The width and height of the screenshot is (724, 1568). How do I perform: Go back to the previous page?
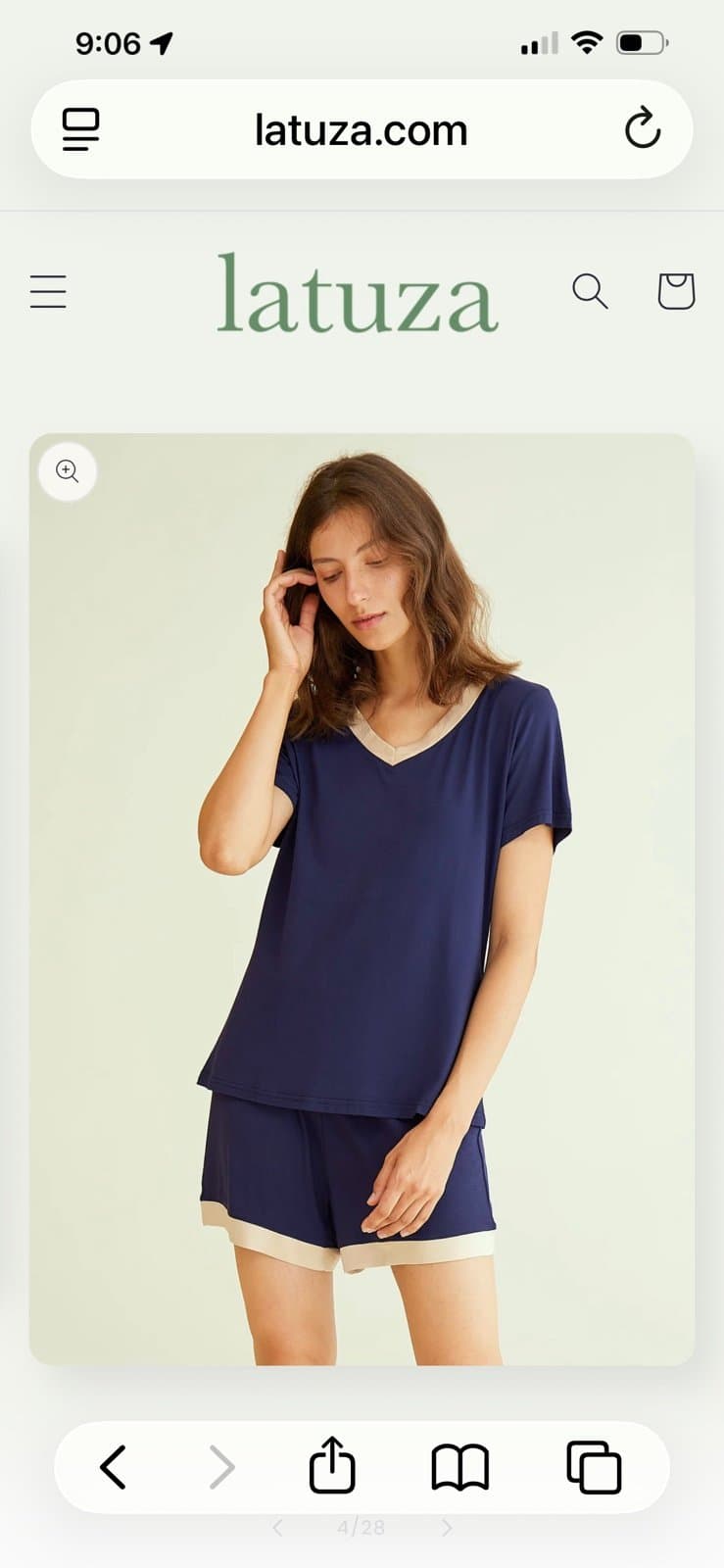pyautogui.click(x=114, y=1467)
